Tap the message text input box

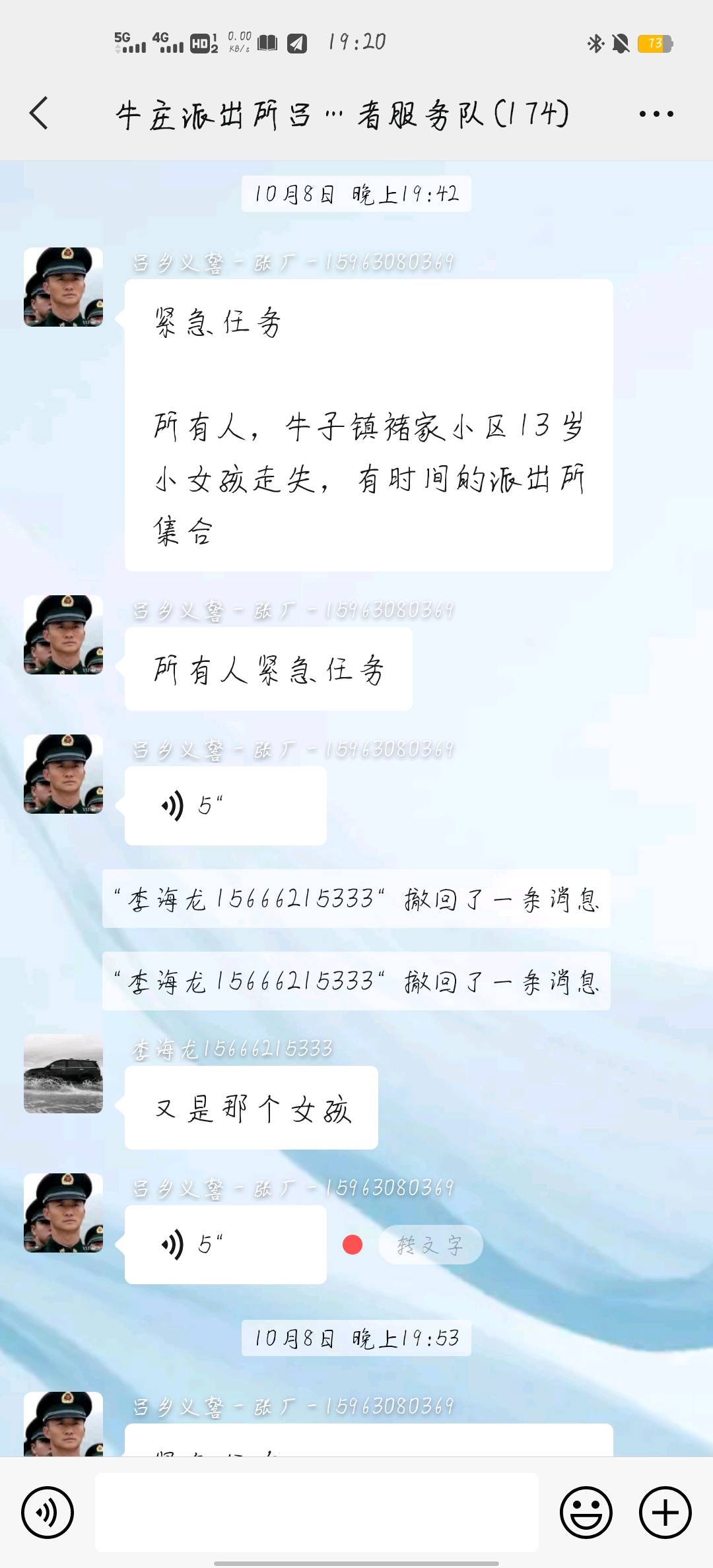(x=317, y=1512)
